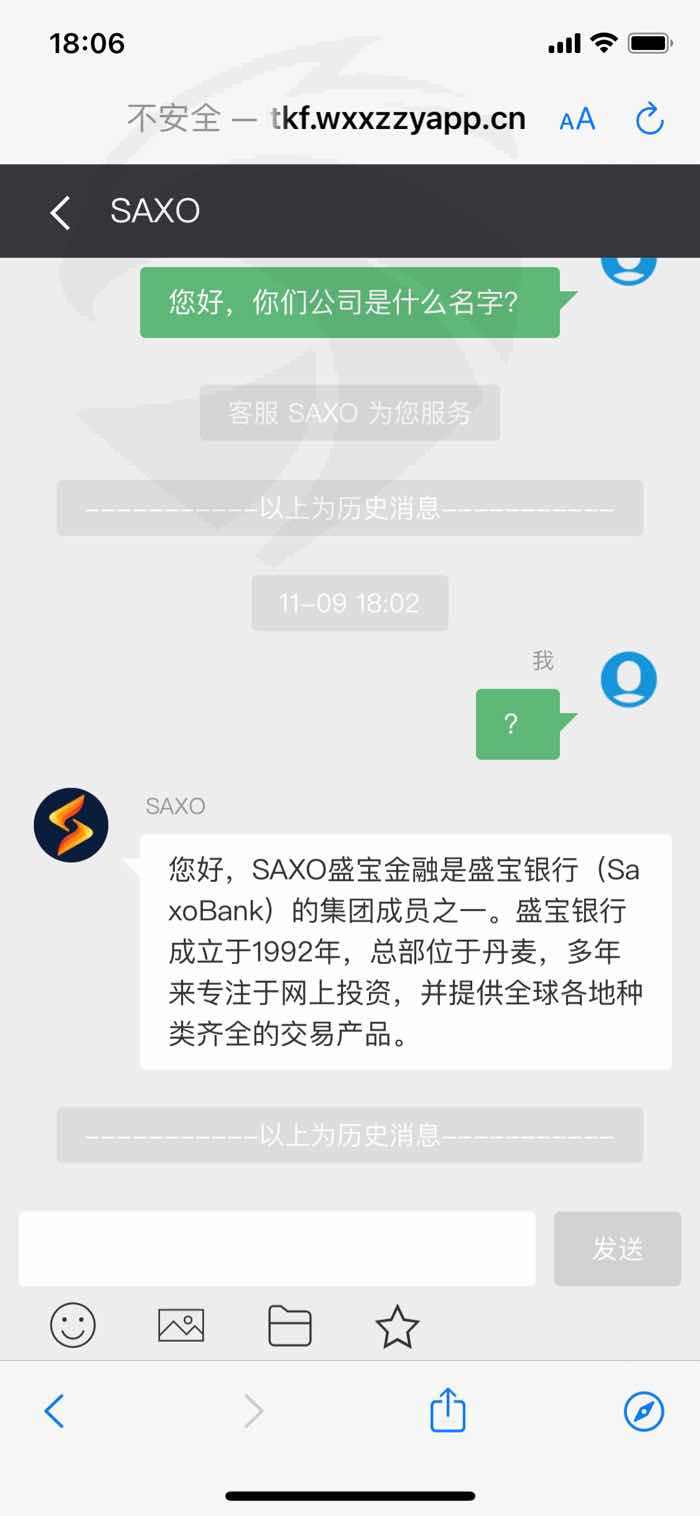
Task: Open the AA text size menu
Action: (x=577, y=120)
